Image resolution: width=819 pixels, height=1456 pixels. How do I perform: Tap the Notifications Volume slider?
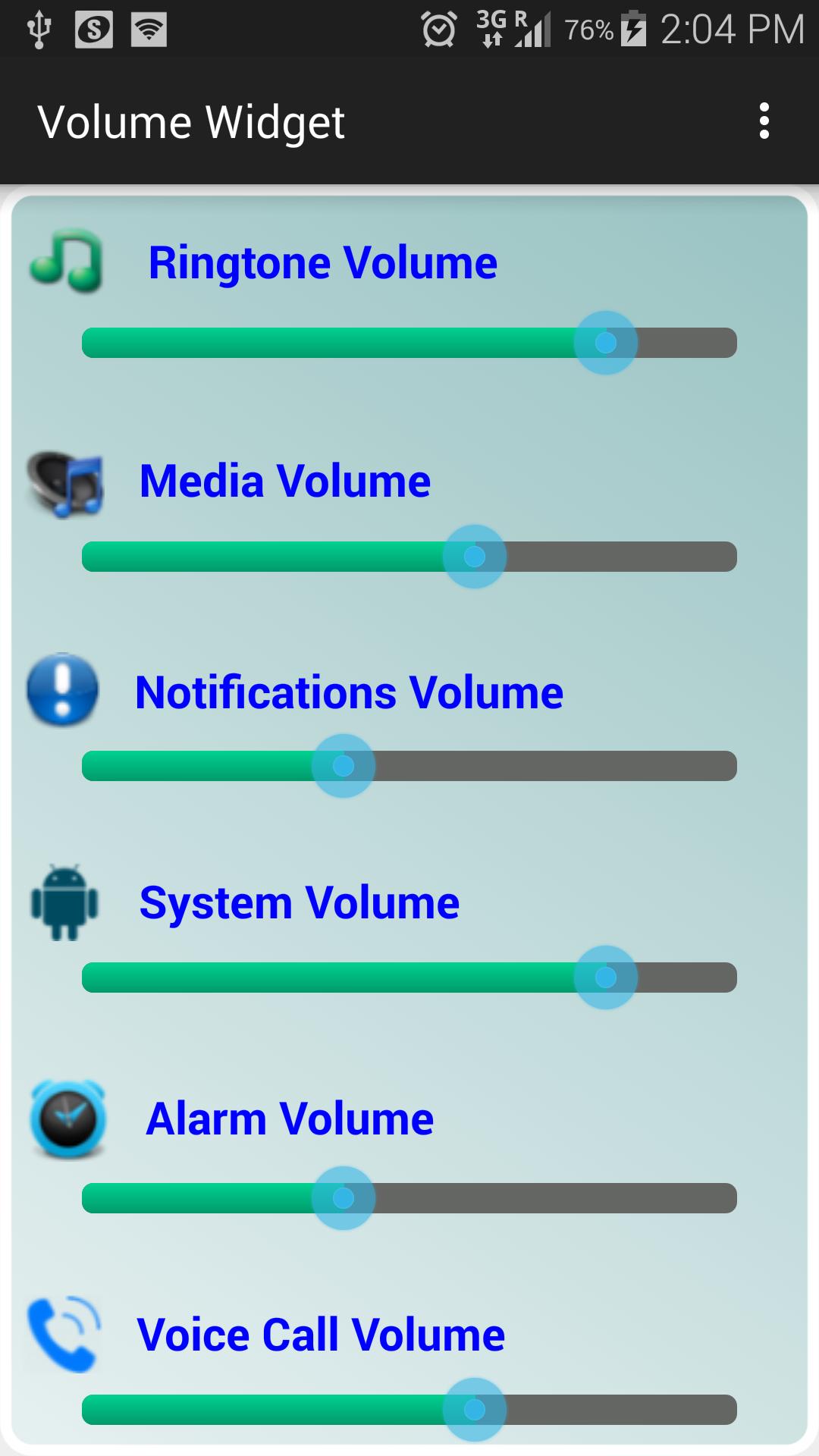click(x=409, y=766)
